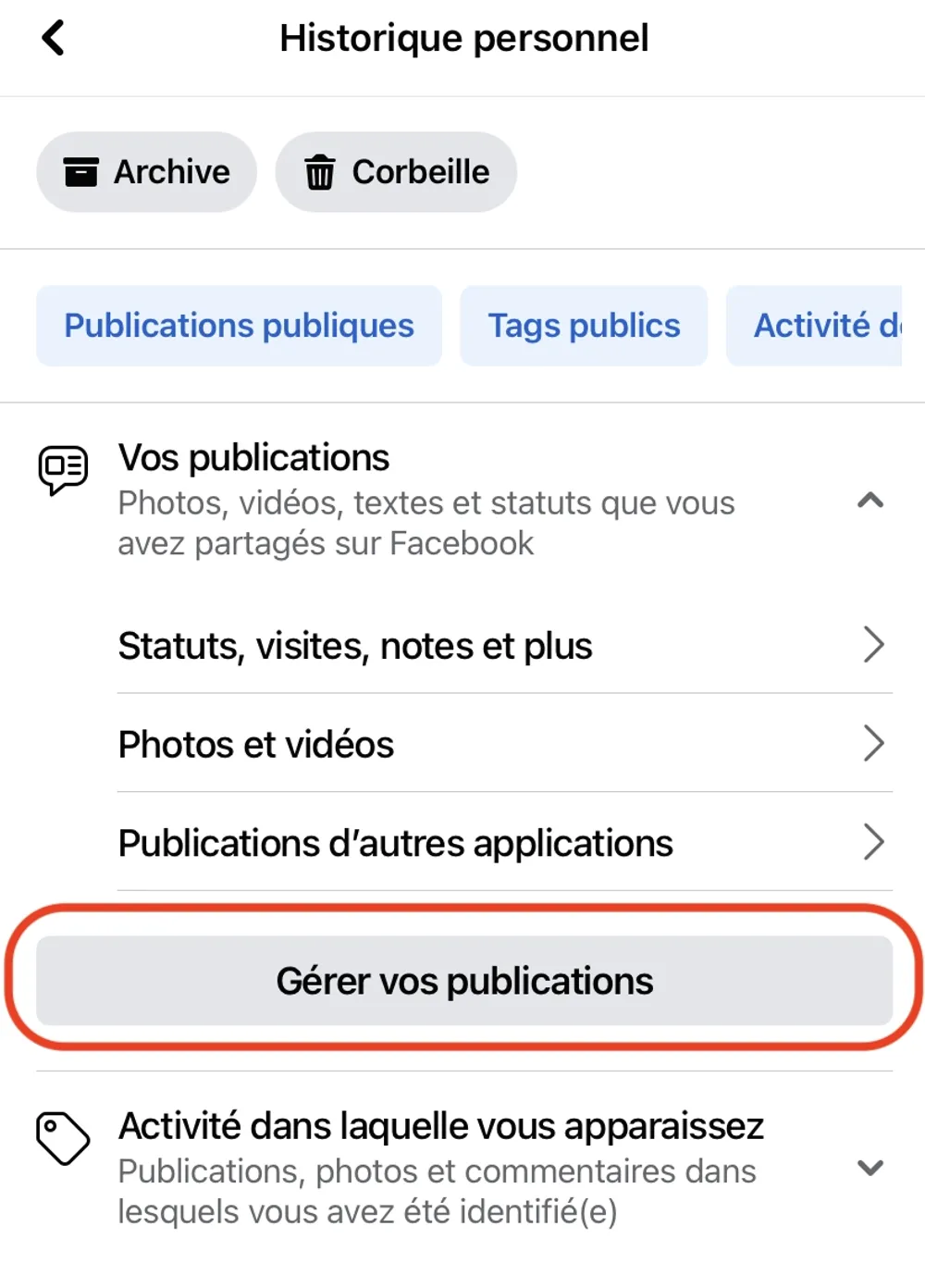The height and width of the screenshot is (1288, 925).
Task: Open Statuts, visites, notes et plus
Action: coord(504,645)
